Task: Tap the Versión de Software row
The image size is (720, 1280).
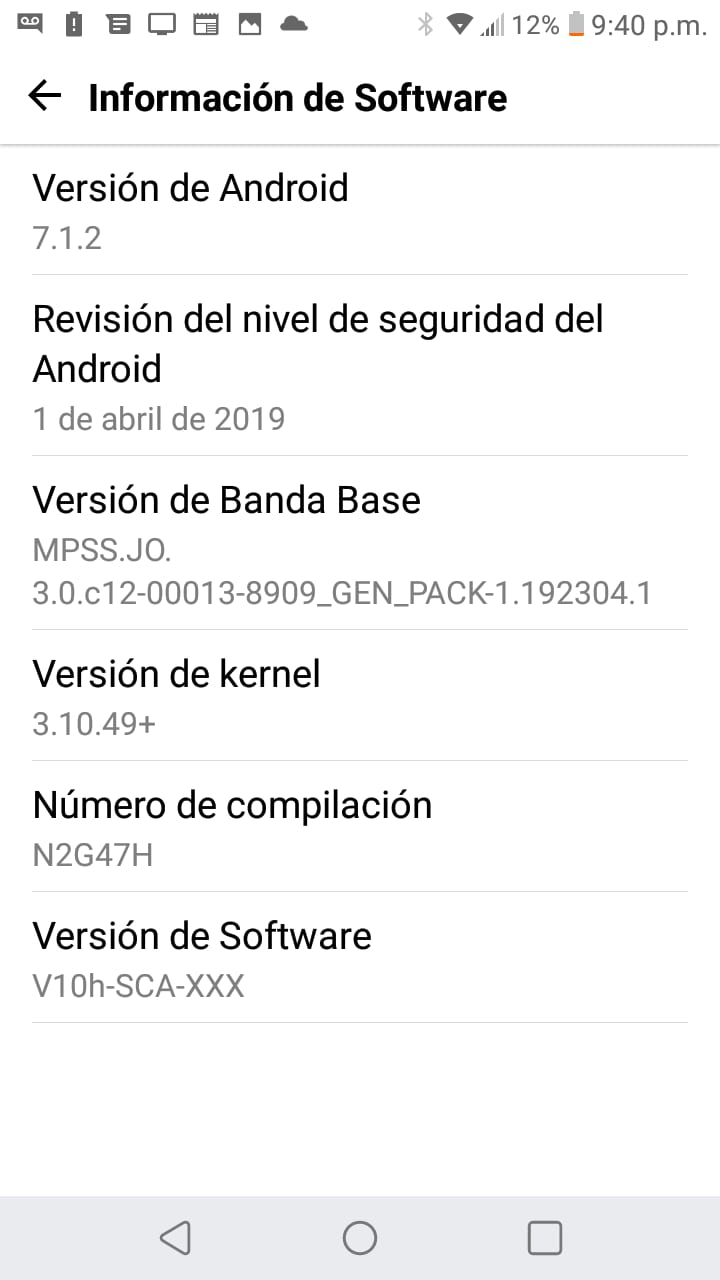Action: 360,957
